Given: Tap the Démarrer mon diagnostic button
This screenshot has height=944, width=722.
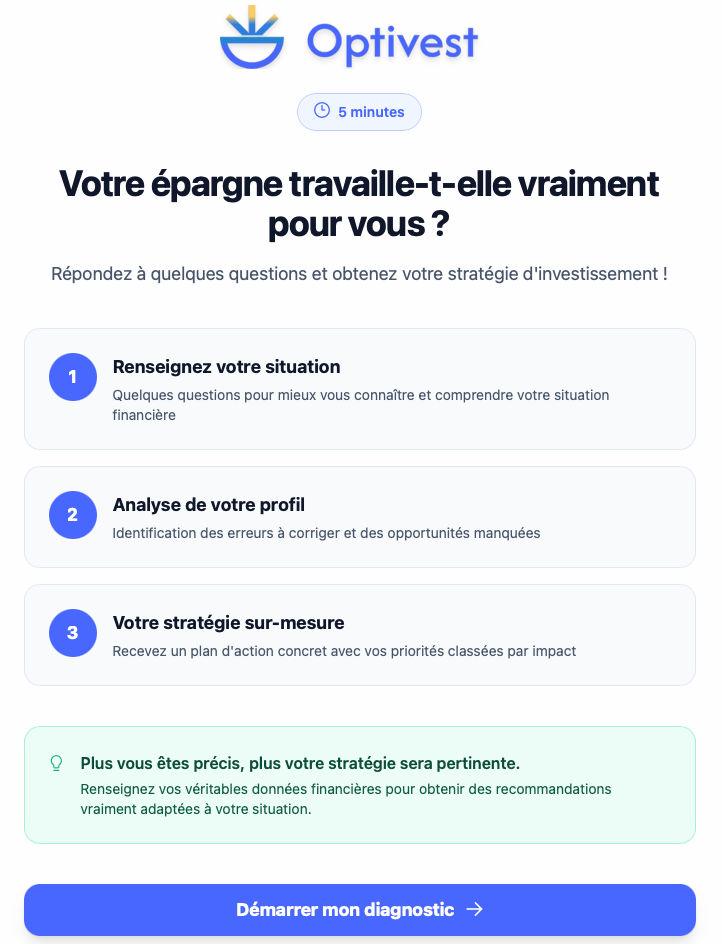Looking at the screenshot, I should point(360,909).
